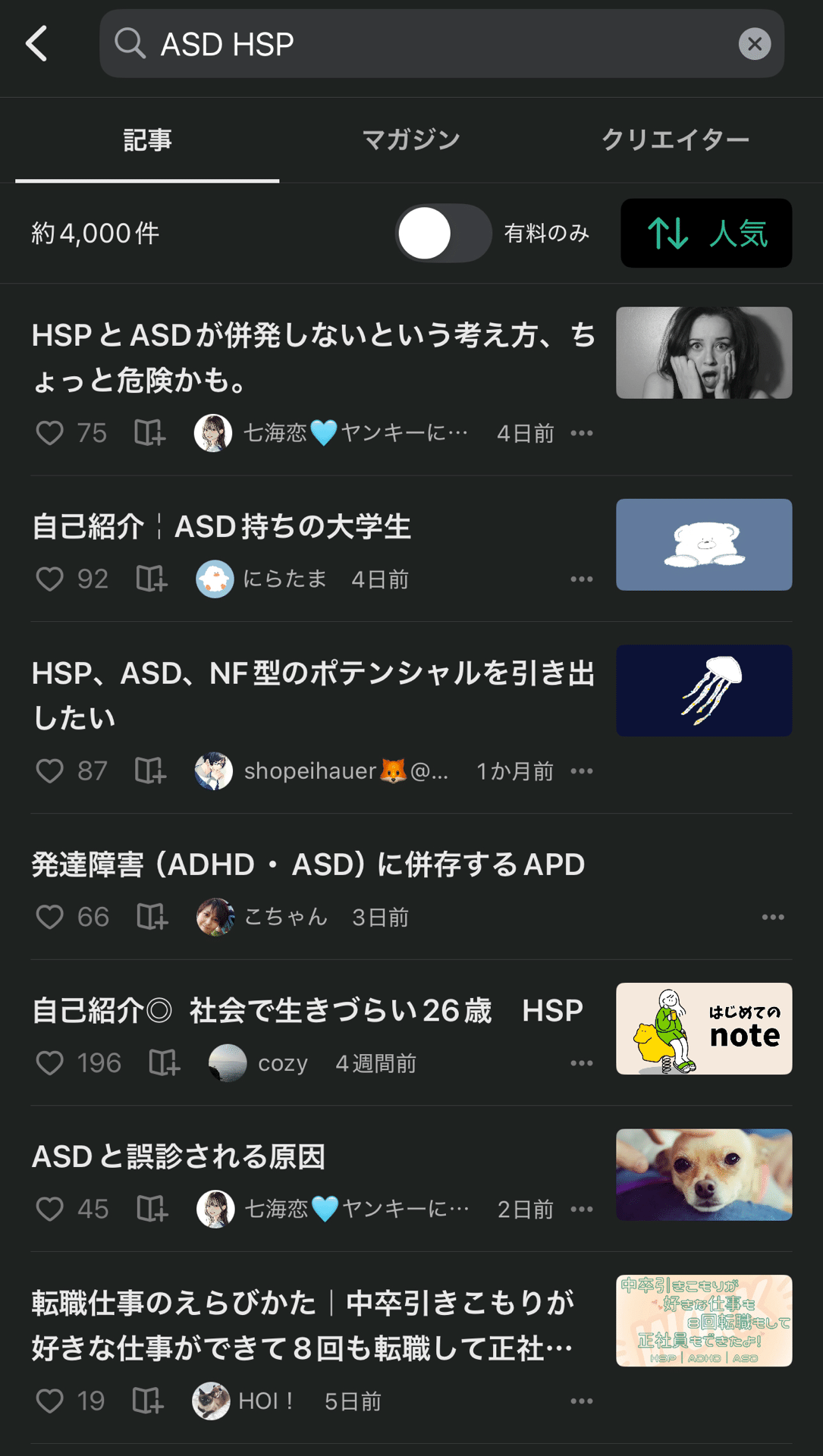
Task: Tap the heart on ASDと誤診される原因
Action: pyautogui.click(x=51, y=1209)
